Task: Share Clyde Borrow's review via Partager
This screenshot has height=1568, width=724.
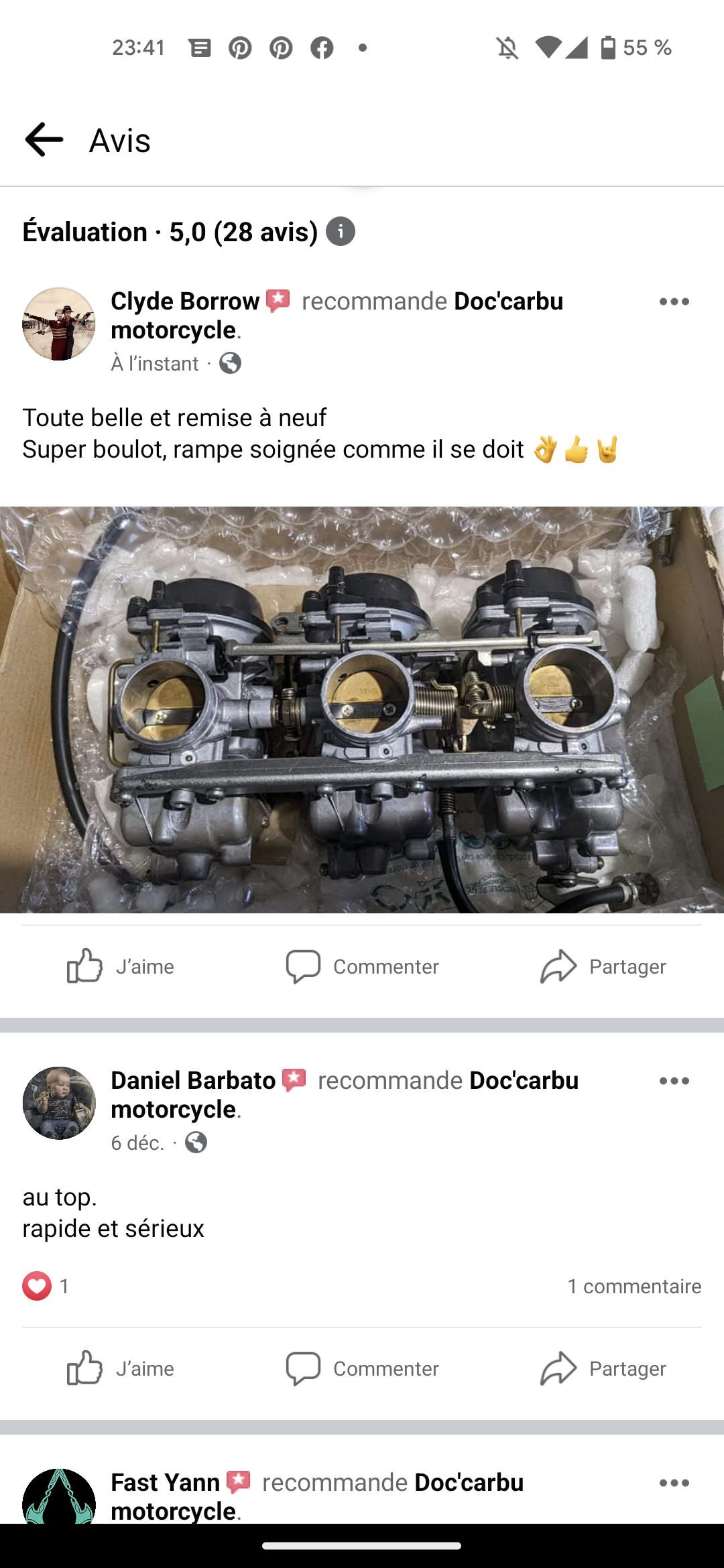Action: 603,966
